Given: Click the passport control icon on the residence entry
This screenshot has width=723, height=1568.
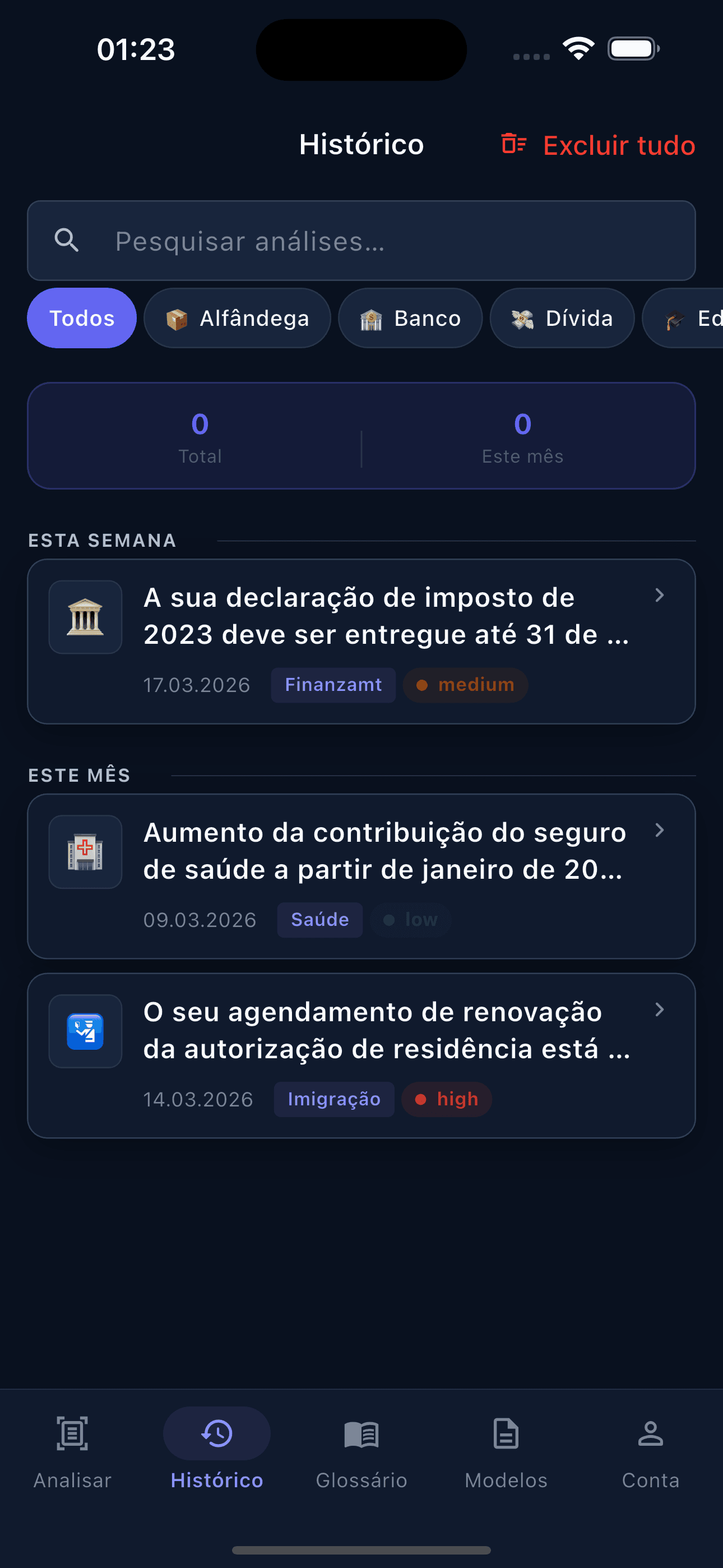Looking at the screenshot, I should coord(85,1031).
